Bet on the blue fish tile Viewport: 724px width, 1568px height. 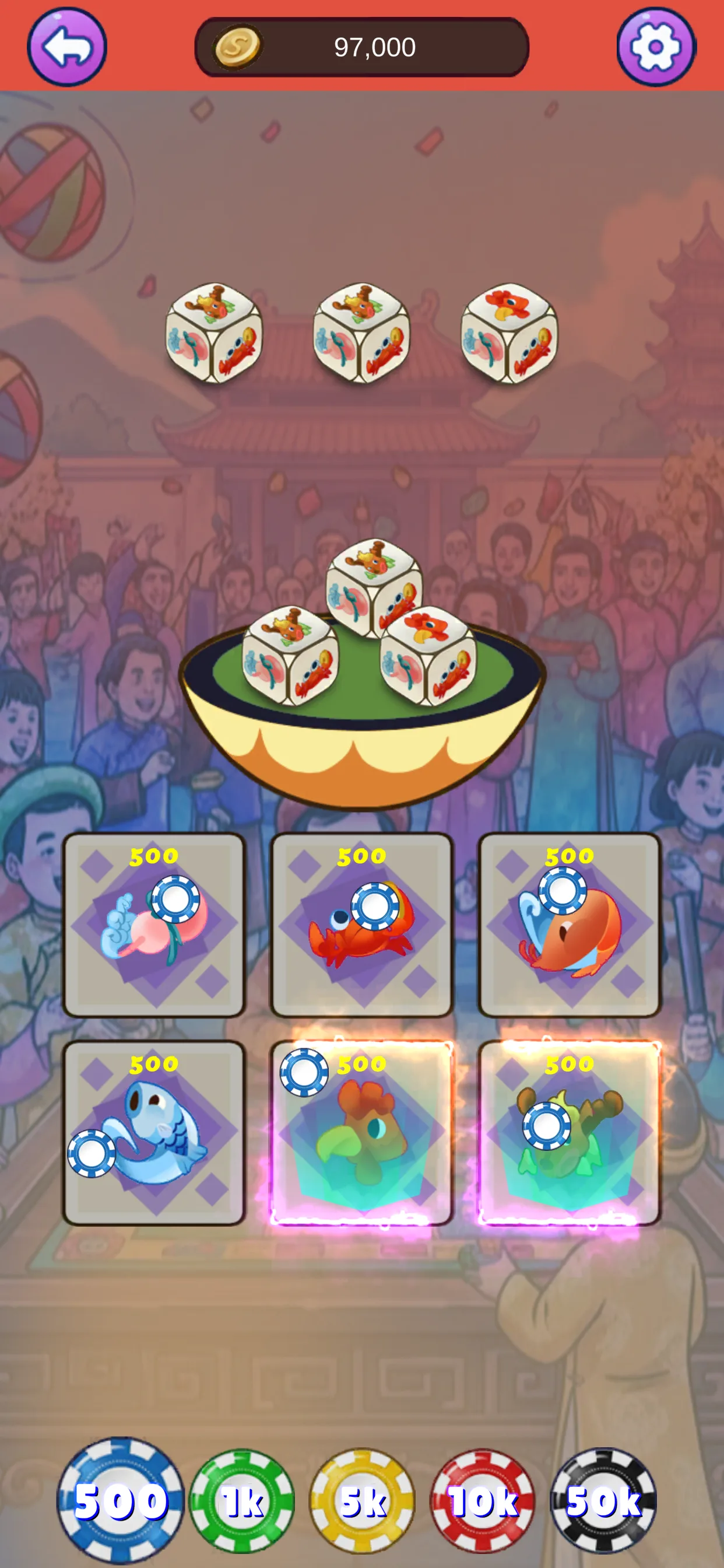click(x=154, y=1132)
